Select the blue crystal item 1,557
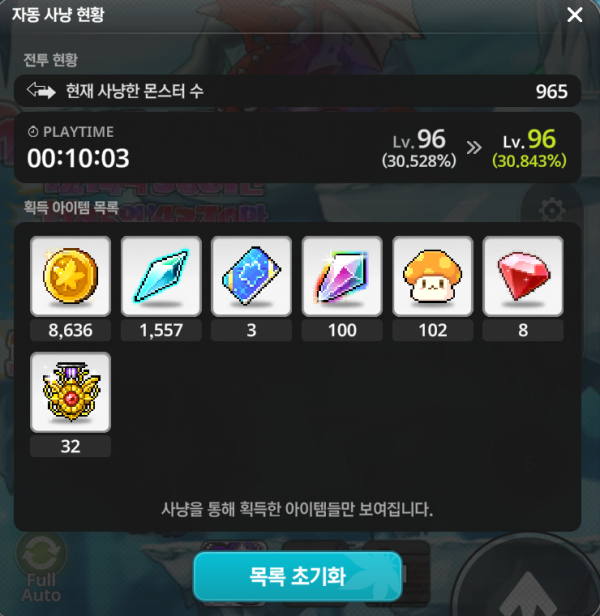 tap(161, 277)
